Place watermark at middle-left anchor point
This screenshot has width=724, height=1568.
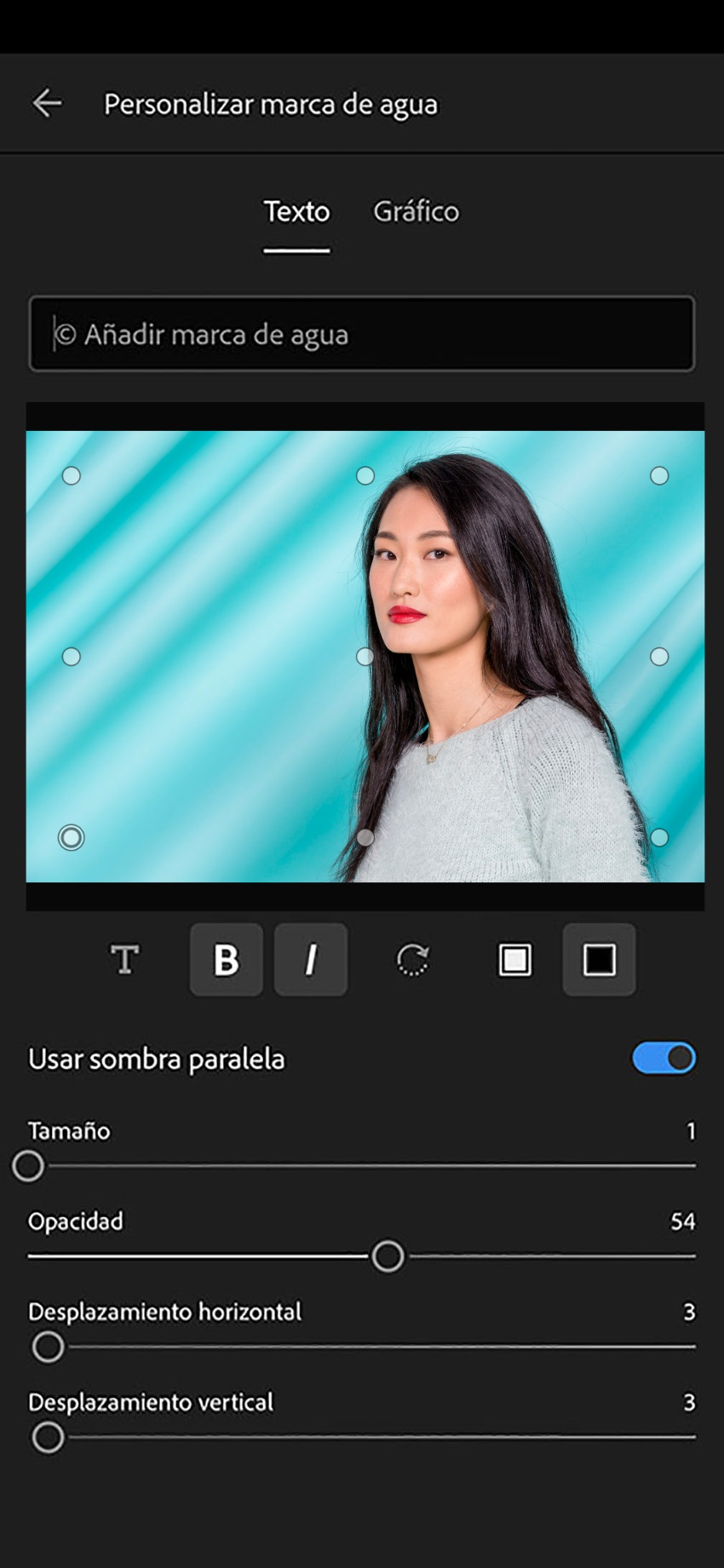tap(72, 657)
